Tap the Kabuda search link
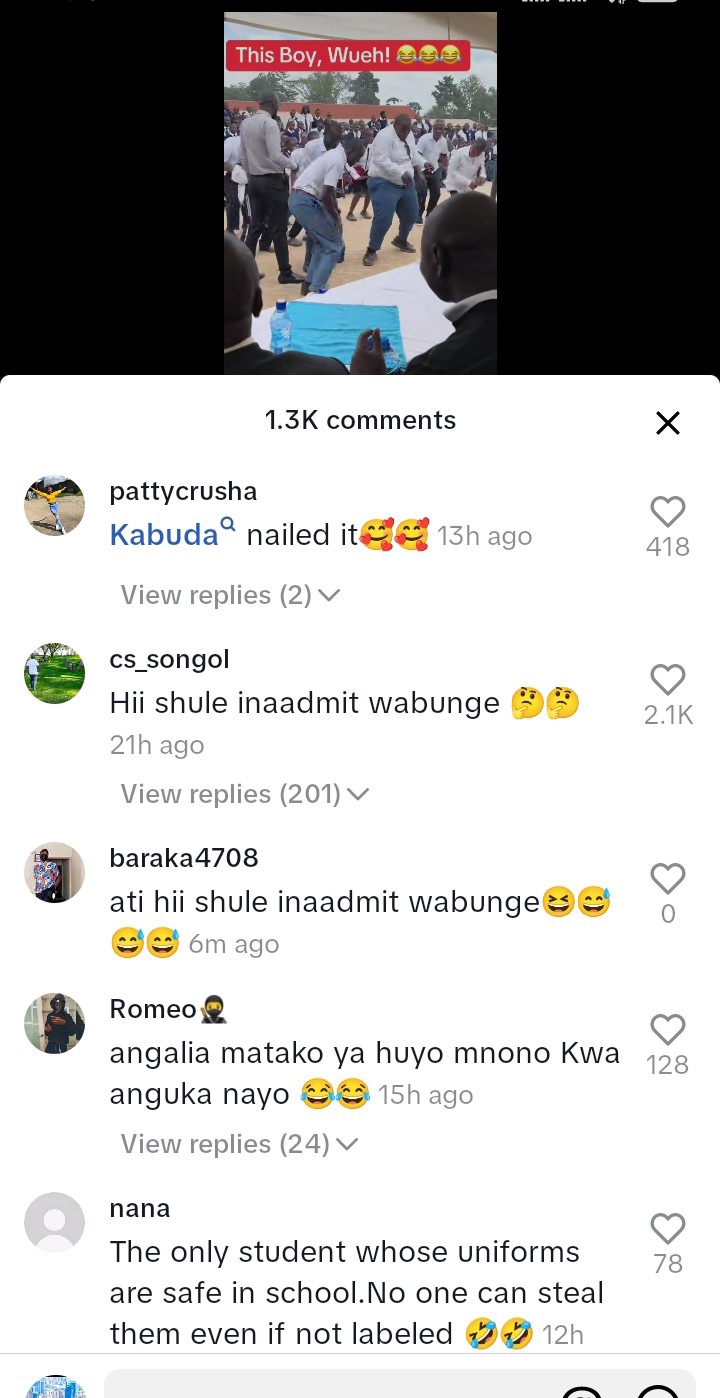Image resolution: width=720 pixels, height=1398 pixels. (171, 535)
